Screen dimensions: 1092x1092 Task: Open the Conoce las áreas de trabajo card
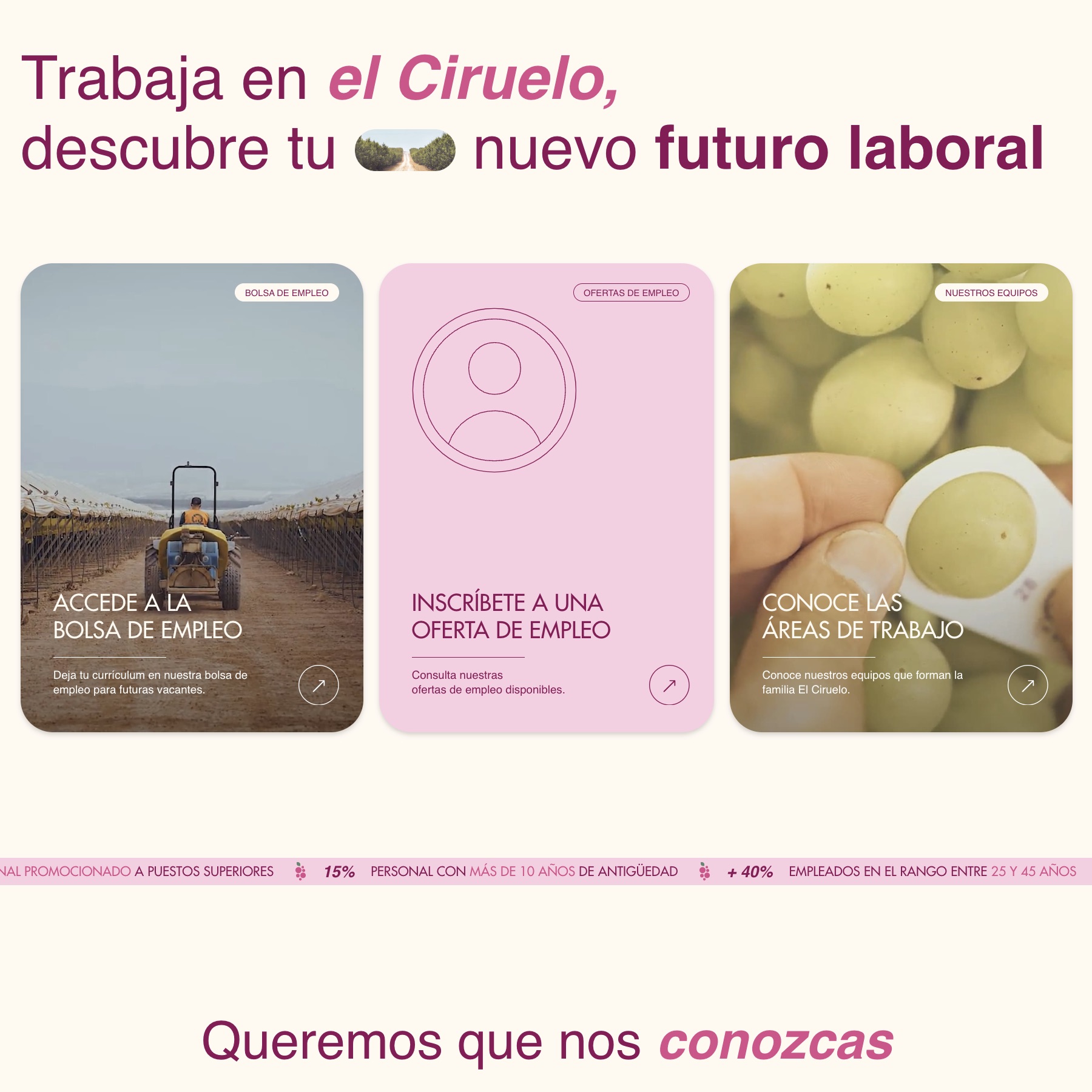[862, 616]
